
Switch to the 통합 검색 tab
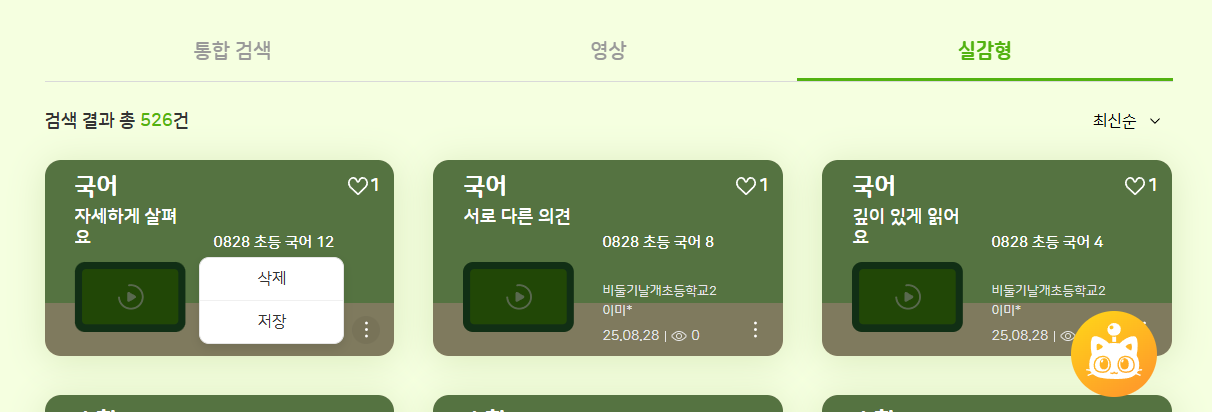[232, 51]
